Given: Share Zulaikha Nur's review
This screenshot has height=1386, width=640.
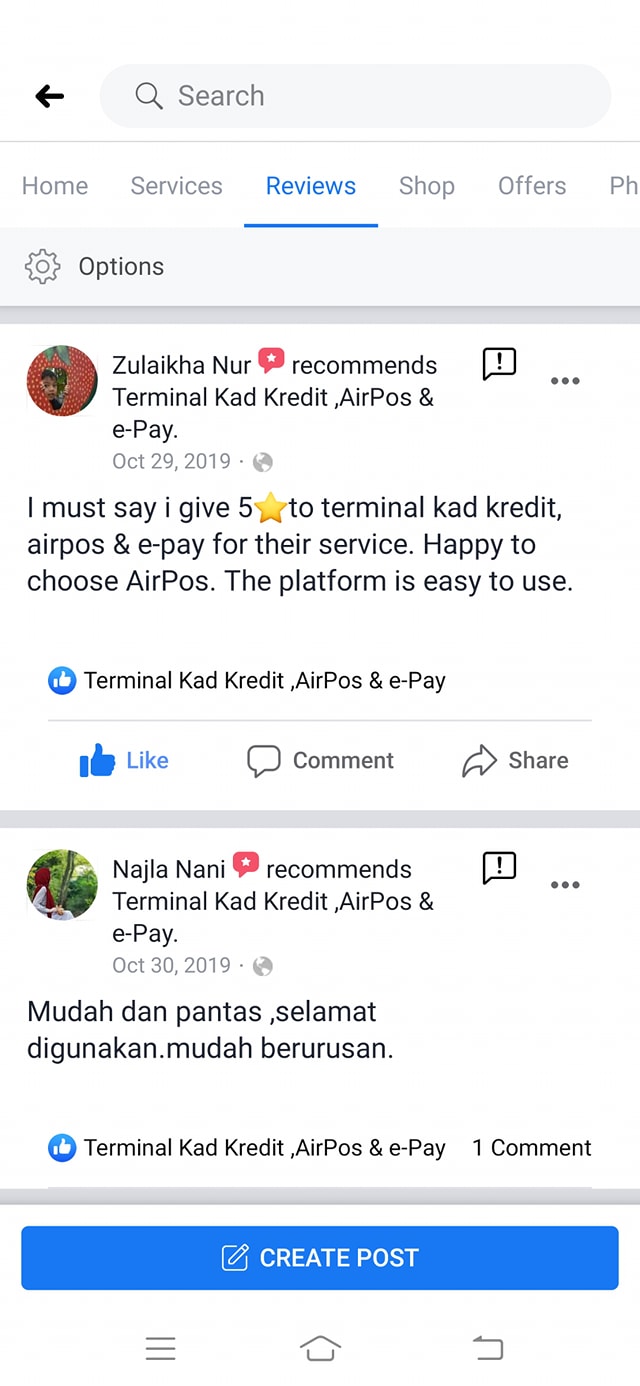Looking at the screenshot, I should [x=515, y=761].
